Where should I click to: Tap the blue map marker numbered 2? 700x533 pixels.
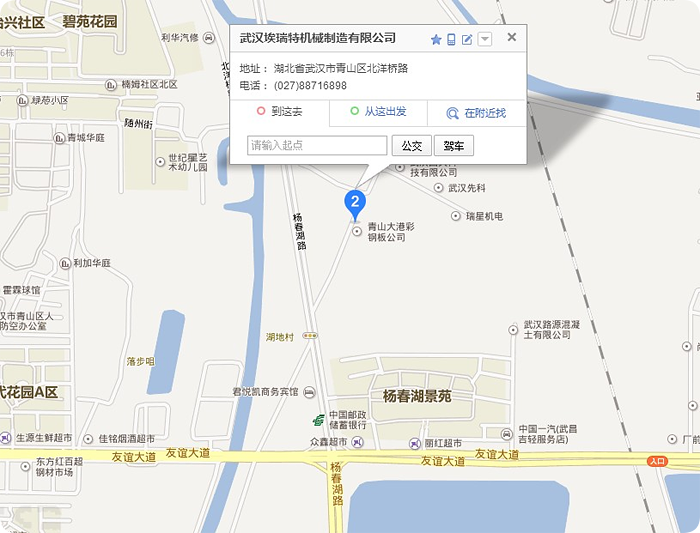tap(354, 202)
